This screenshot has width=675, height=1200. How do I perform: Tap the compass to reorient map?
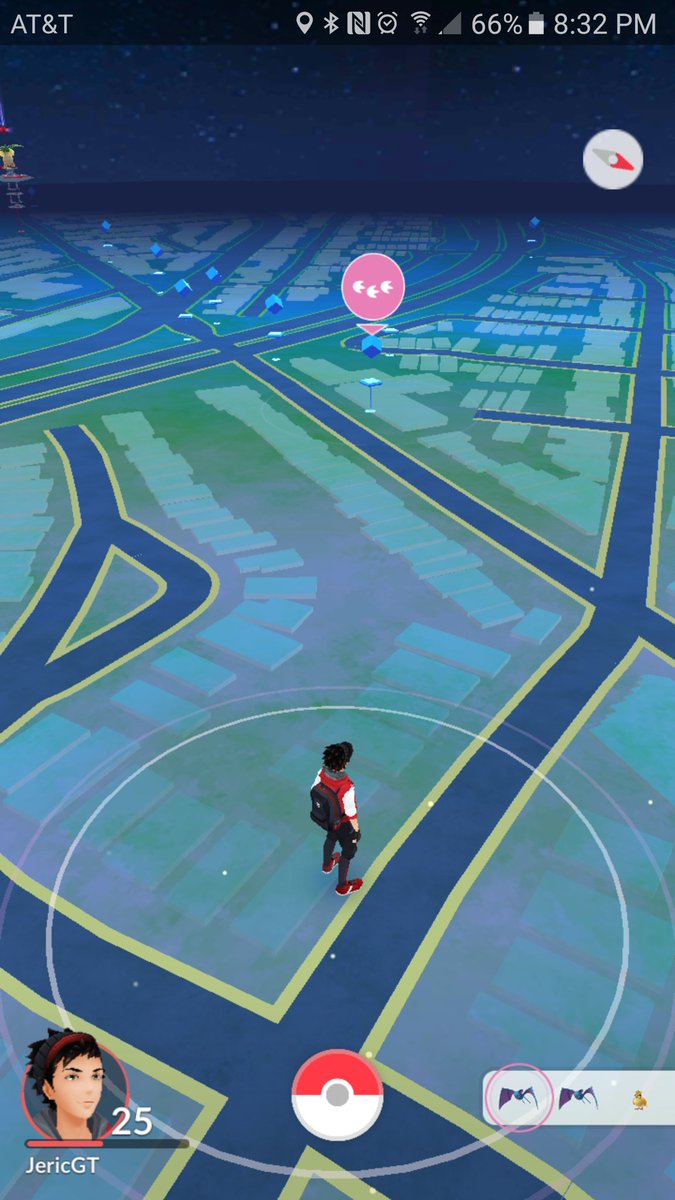click(x=613, y=159)
